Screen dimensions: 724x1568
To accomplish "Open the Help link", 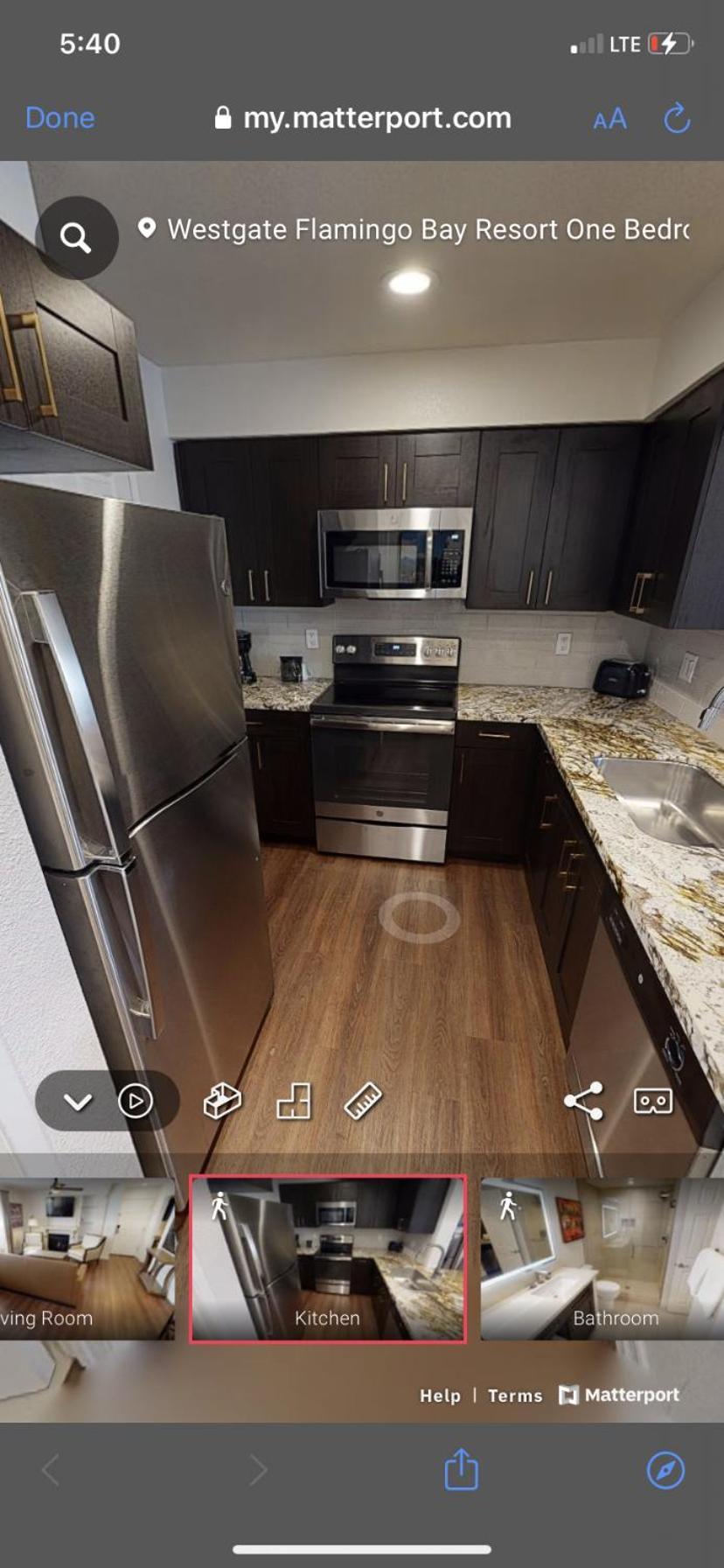I will click(x=440, y=1396).
